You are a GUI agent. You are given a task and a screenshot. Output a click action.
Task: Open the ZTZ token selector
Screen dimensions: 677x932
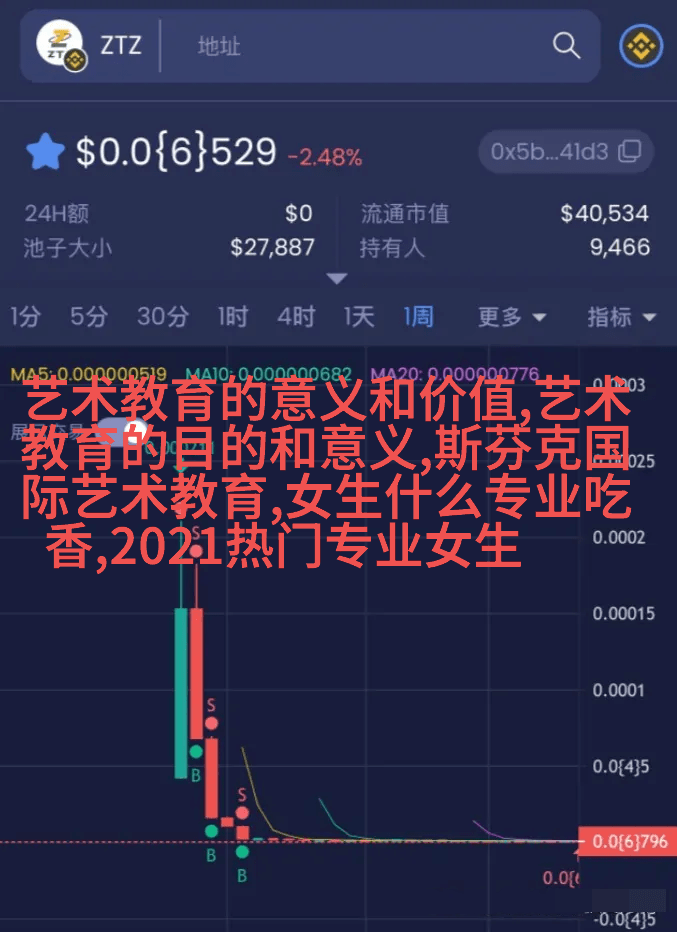(x=90, y=46)
